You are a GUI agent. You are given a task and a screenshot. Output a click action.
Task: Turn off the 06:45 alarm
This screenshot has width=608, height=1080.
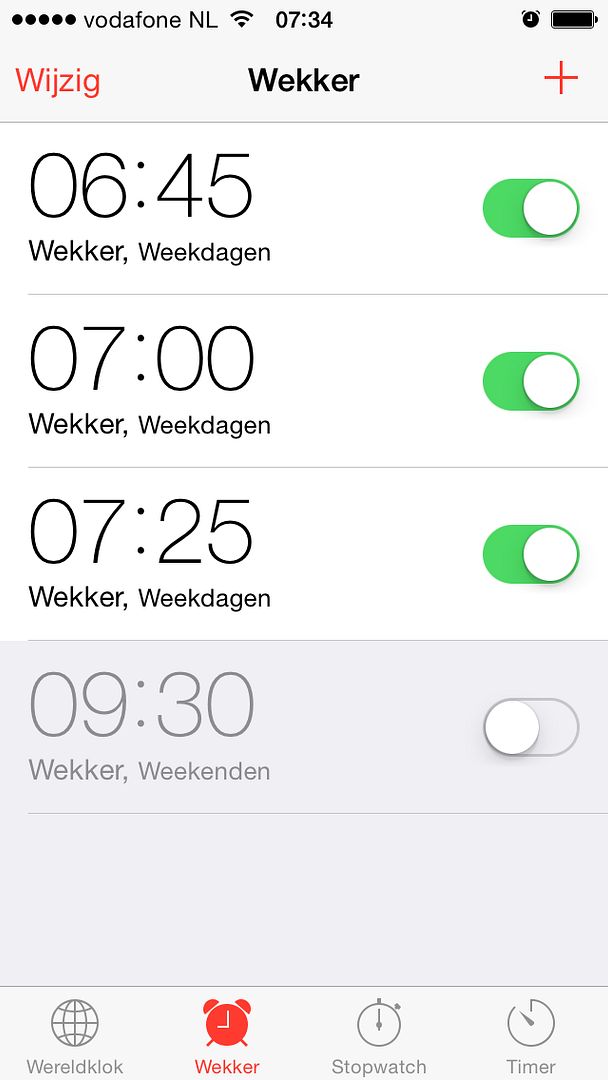pos(531,208)
